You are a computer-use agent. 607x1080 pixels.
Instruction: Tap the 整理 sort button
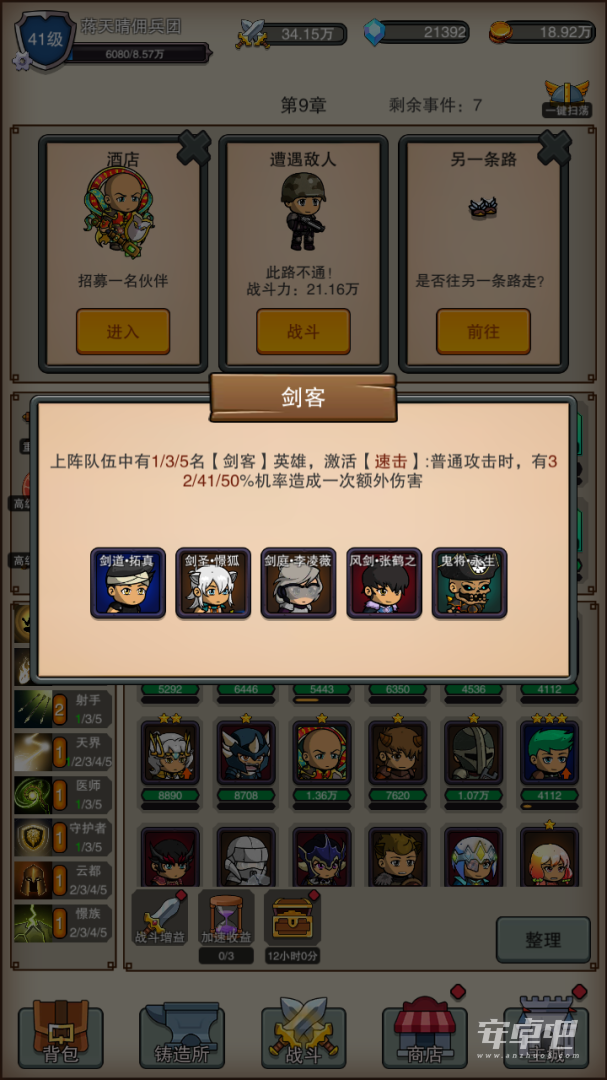click(x=543, y=939)
